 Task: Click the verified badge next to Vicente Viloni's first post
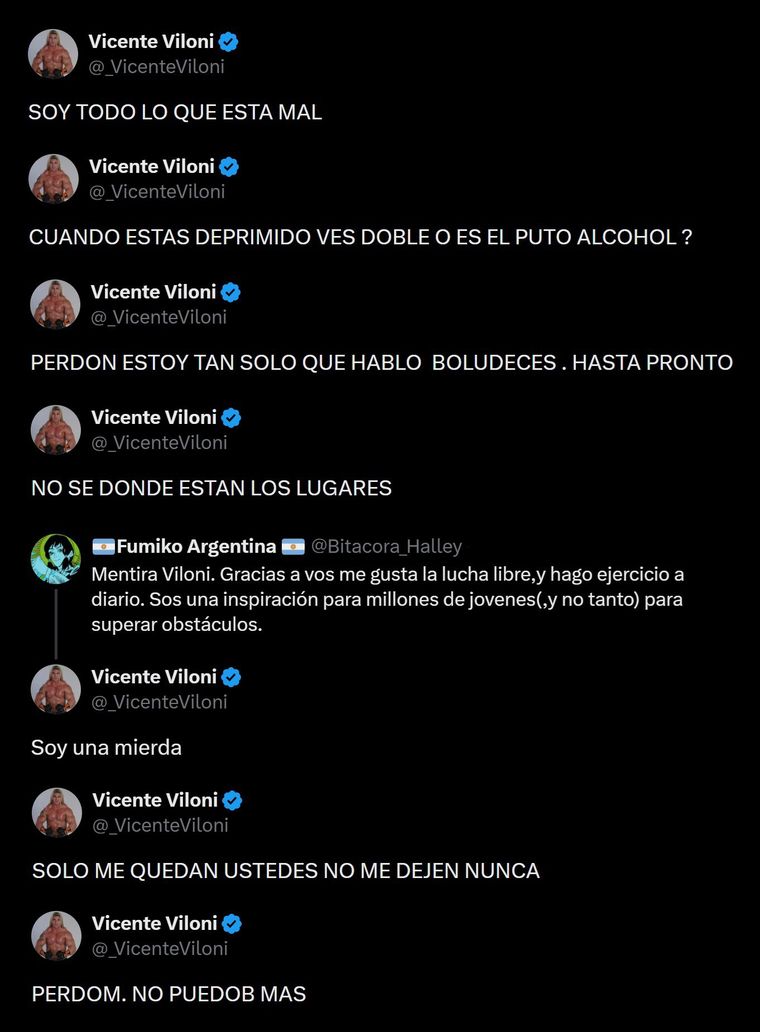230,41
